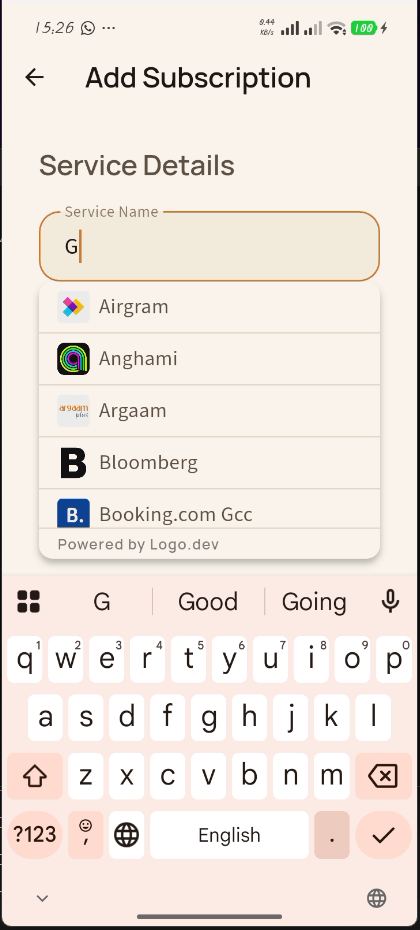Switch to the ?123 symbols keyboard
The height and width of the screenshot is (930, 420).
(35, 835)
